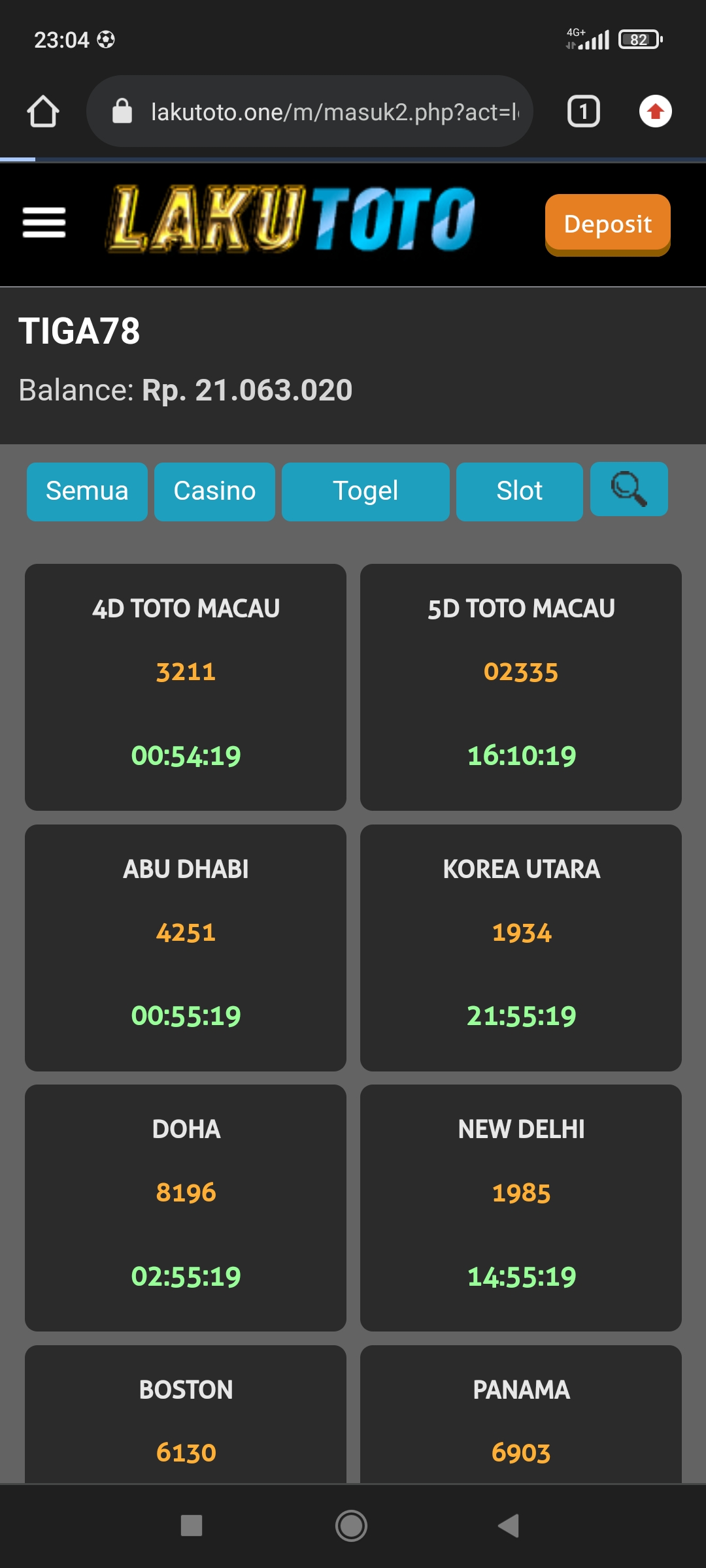
Task: Open the KOREA UTARA card
Action: tap(521, 947)
